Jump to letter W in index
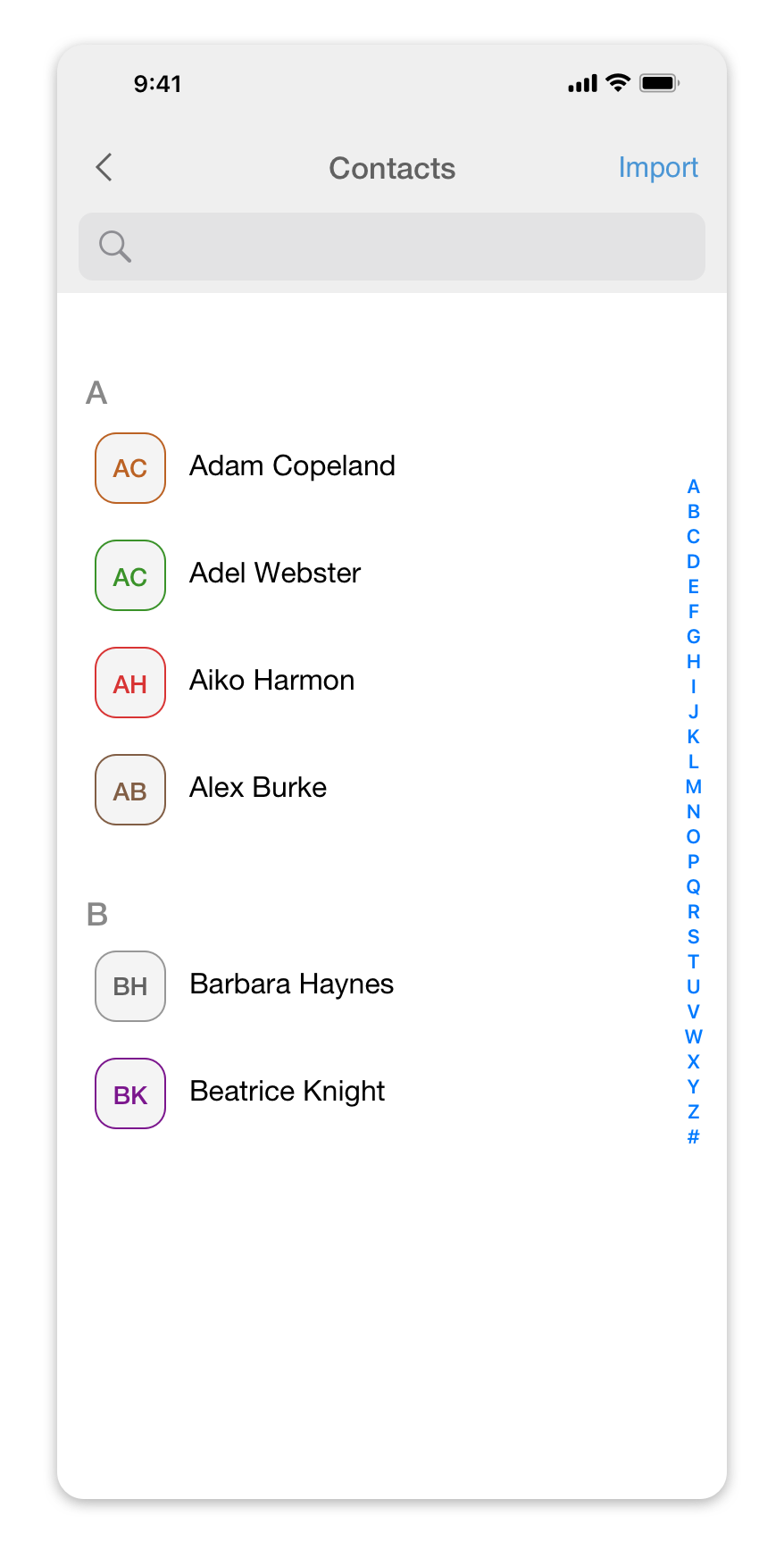Screen dimensions: 784x1558 (x=694, y=1037)
